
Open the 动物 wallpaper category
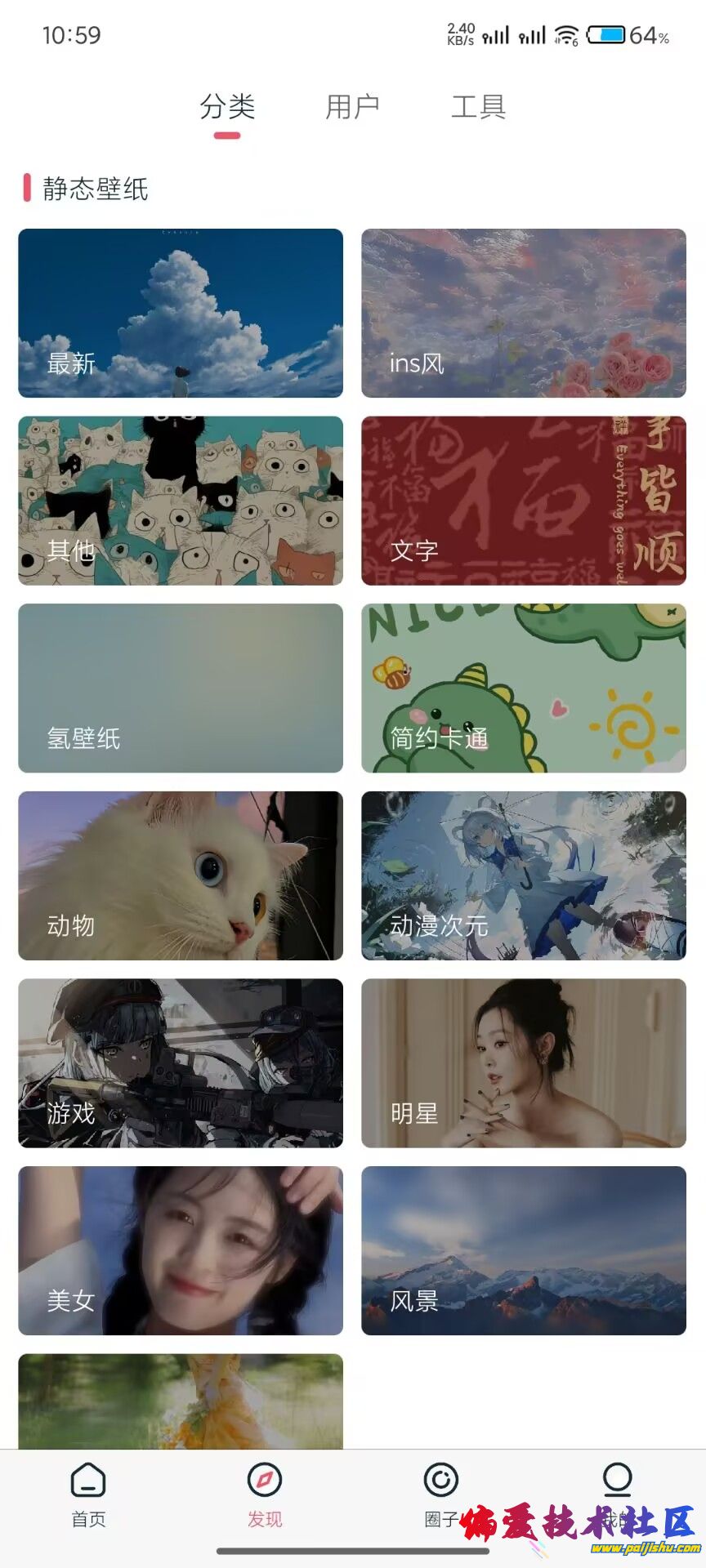coord(181,875)
